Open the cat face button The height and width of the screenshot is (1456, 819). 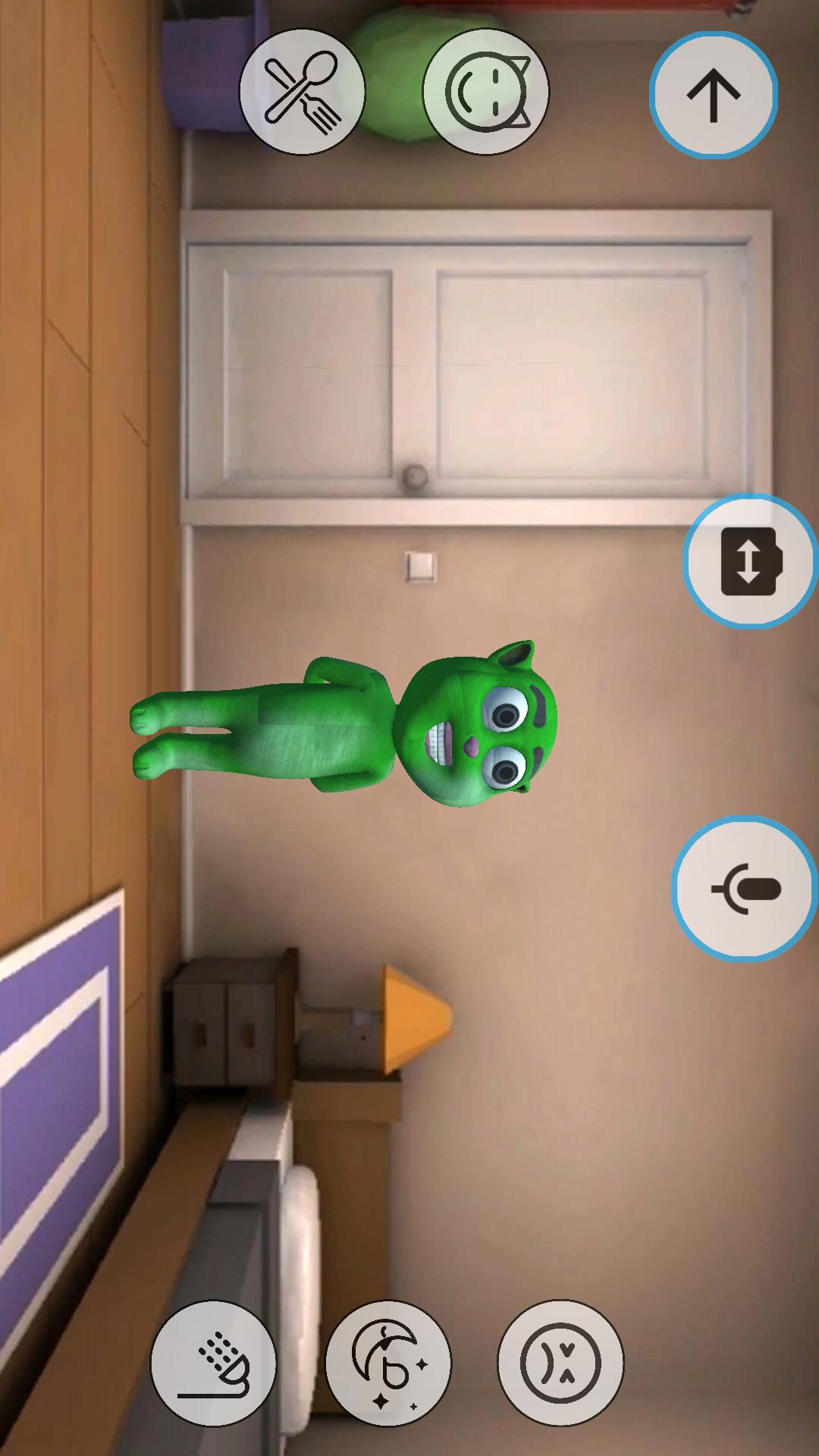pos(485,92)
